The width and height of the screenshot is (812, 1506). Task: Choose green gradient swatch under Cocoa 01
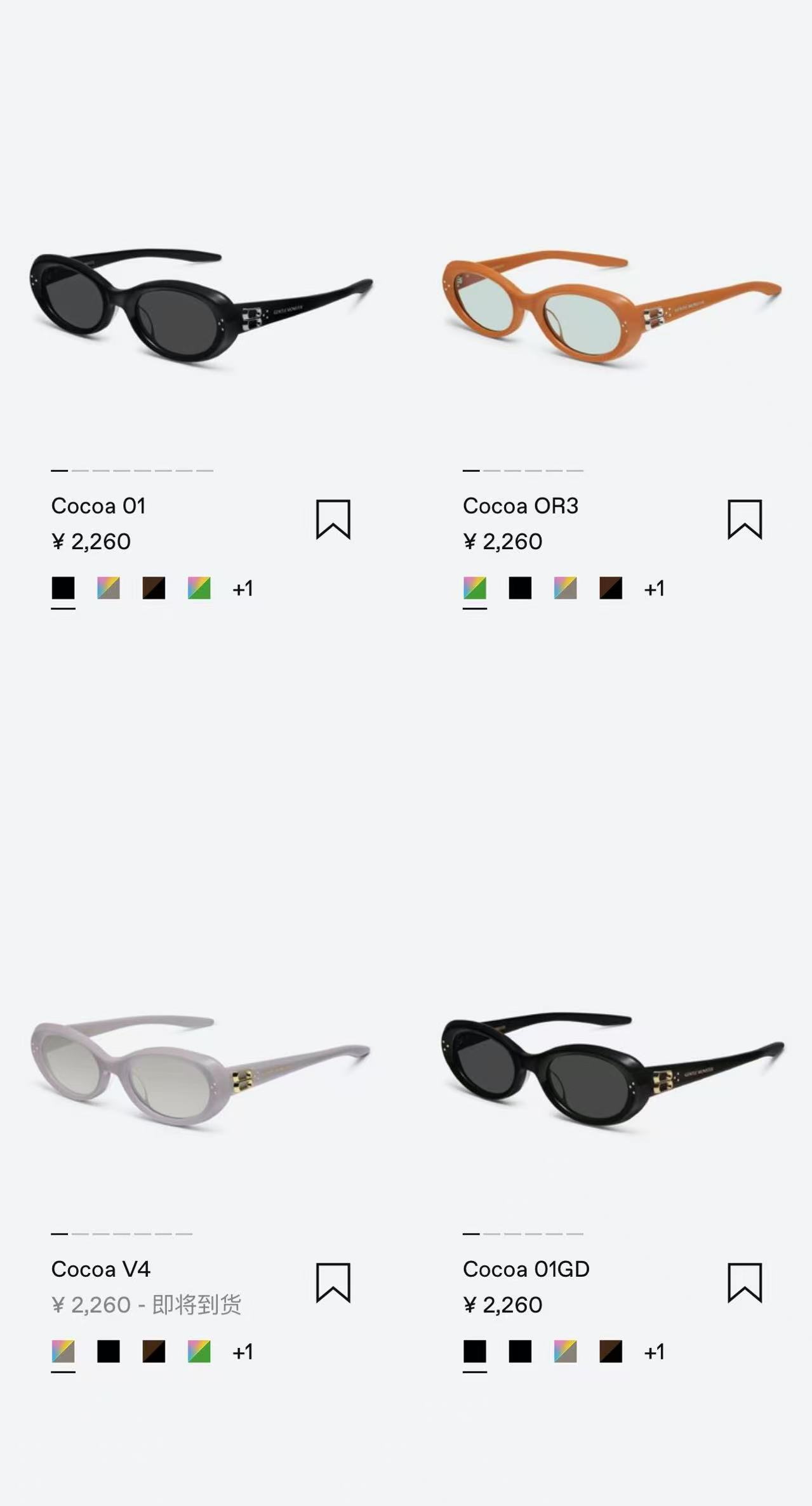[199, 588]
